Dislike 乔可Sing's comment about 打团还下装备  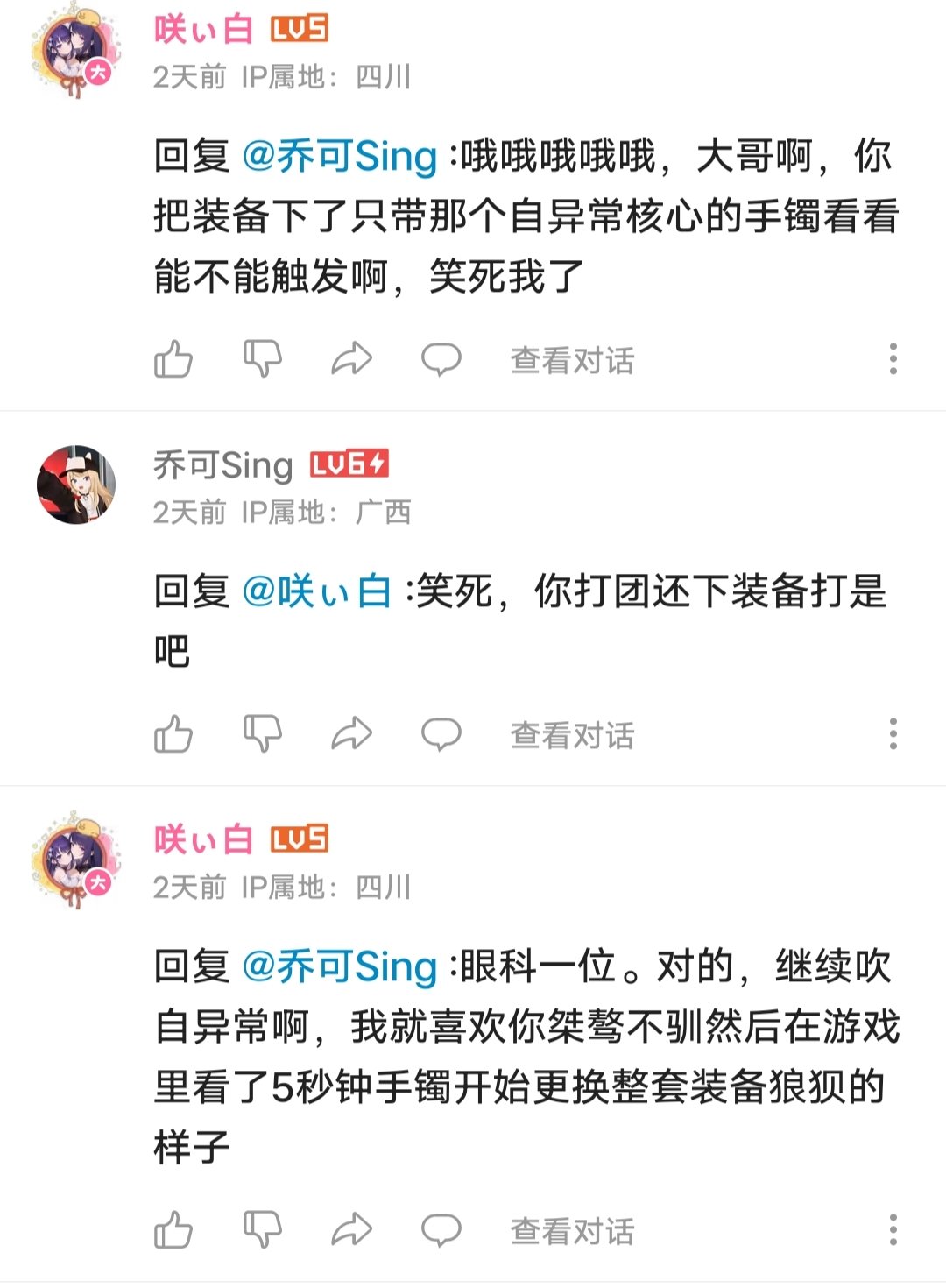(263, 733)
